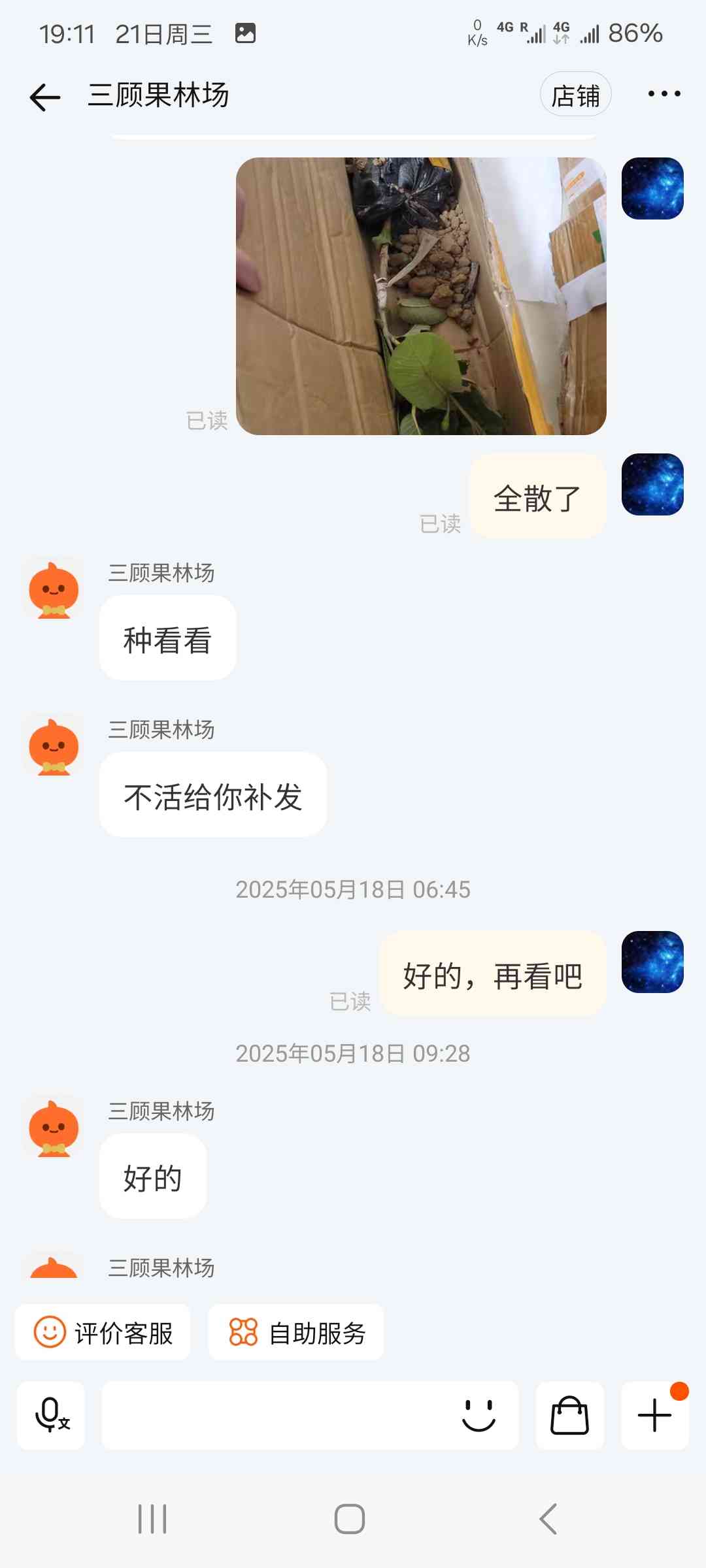The image size is (706, 1568).
Task: Open the emoji smiley picker
Action: click(x=479, y=1416)
